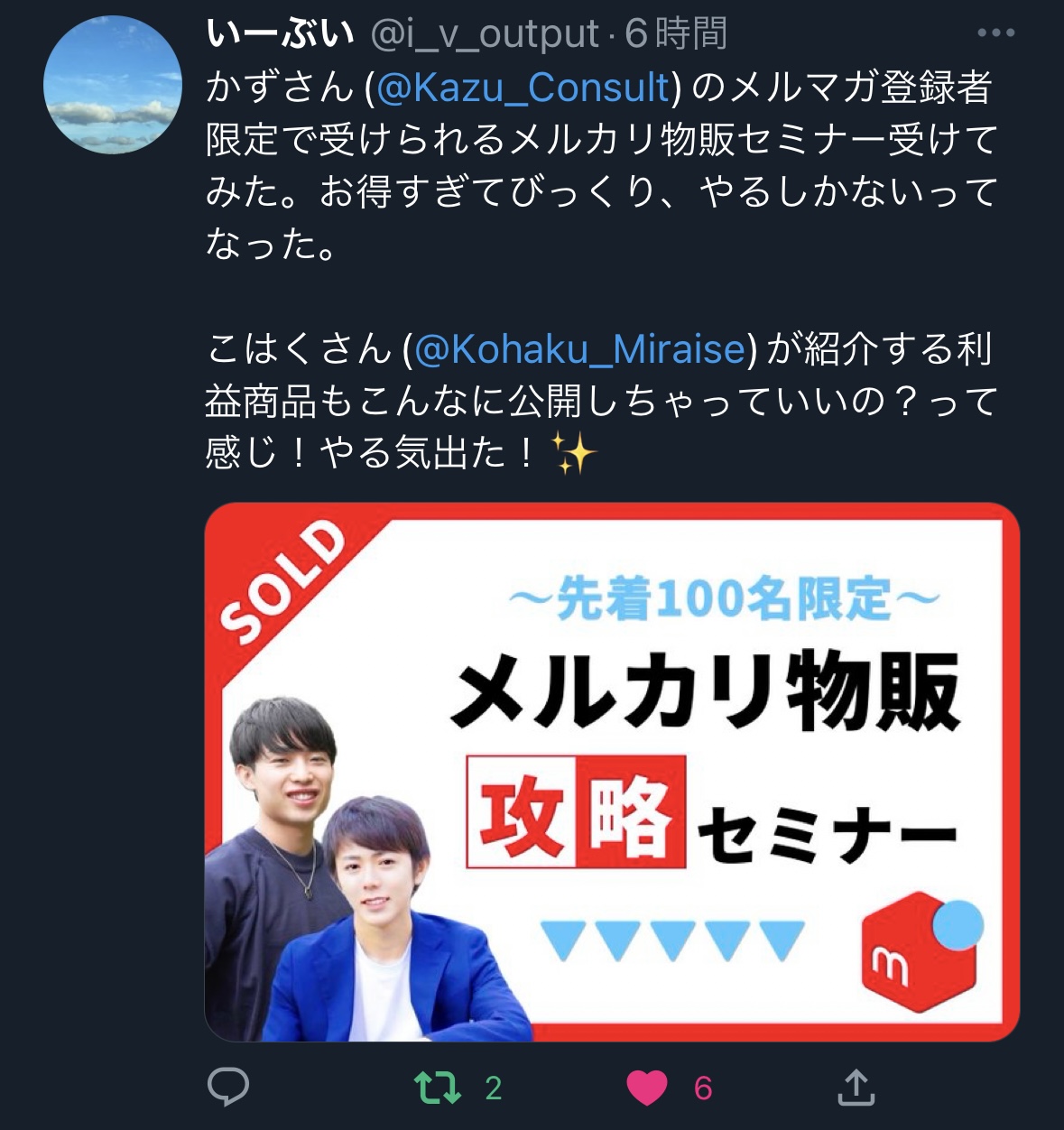1064x1130 pixels.
Task: Open いーぶい's profile avatar
Action: [113, 84]
